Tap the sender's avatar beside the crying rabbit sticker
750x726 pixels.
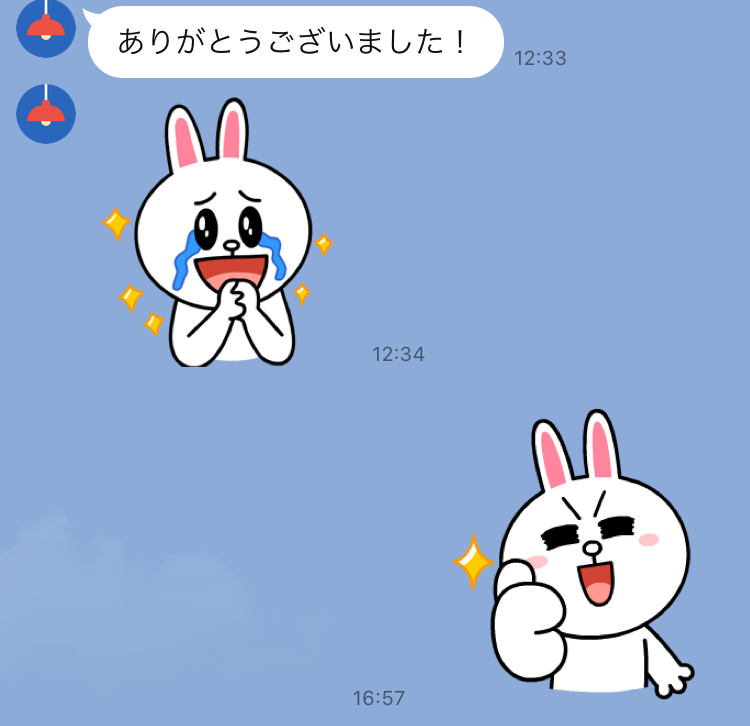click(x=46, y=113)
